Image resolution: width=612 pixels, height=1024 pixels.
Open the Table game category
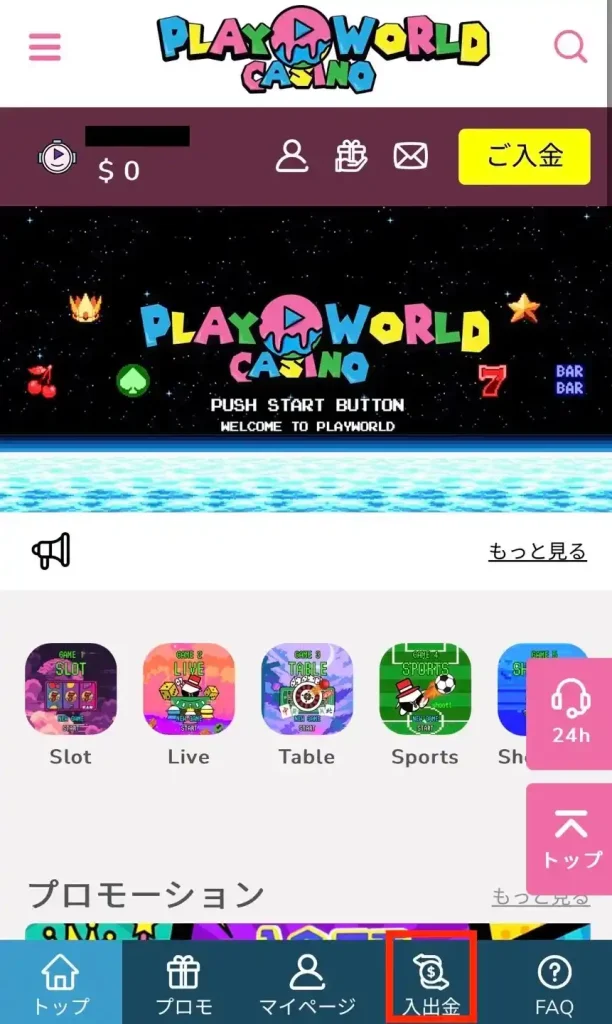click(307, 690)
